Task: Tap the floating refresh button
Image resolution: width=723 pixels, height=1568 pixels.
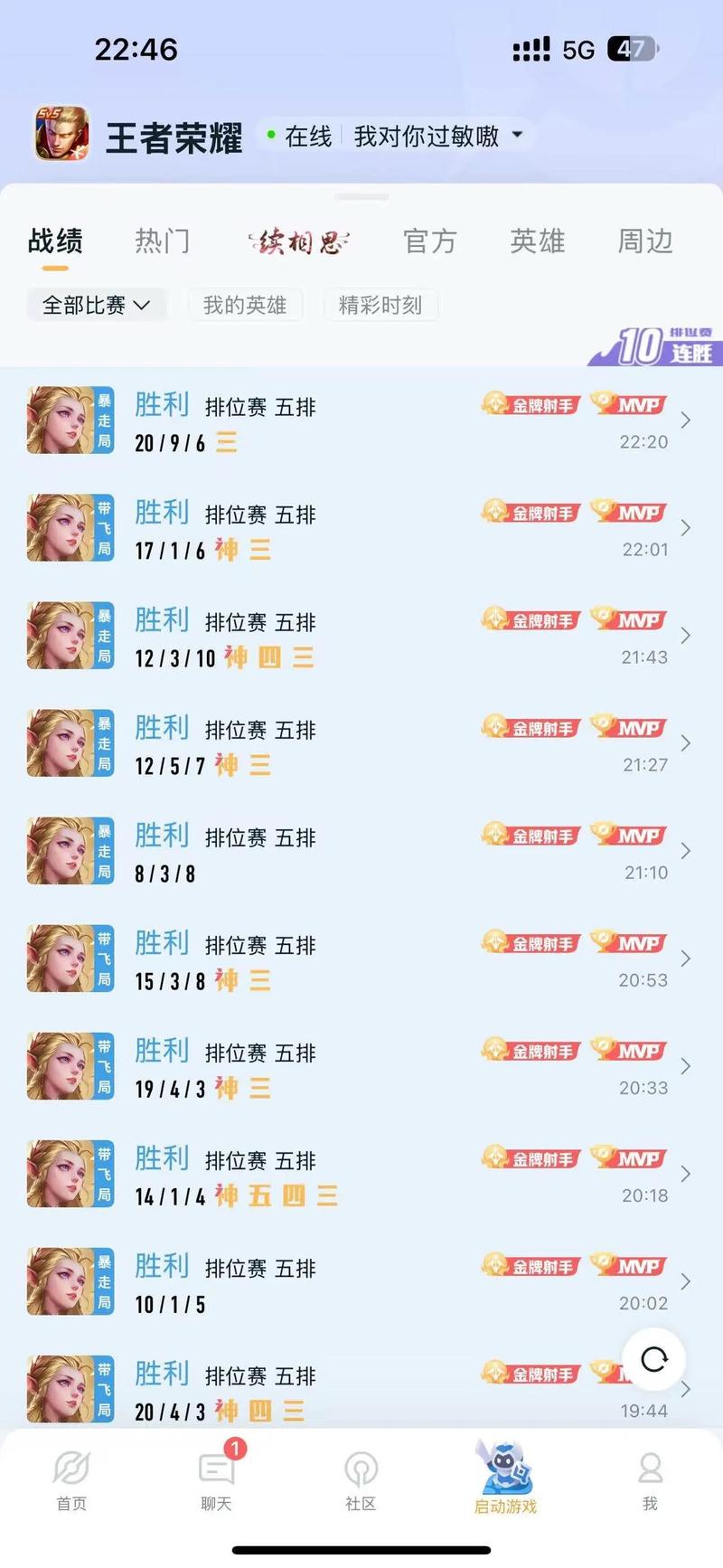Action: [x=653, y=1359]
